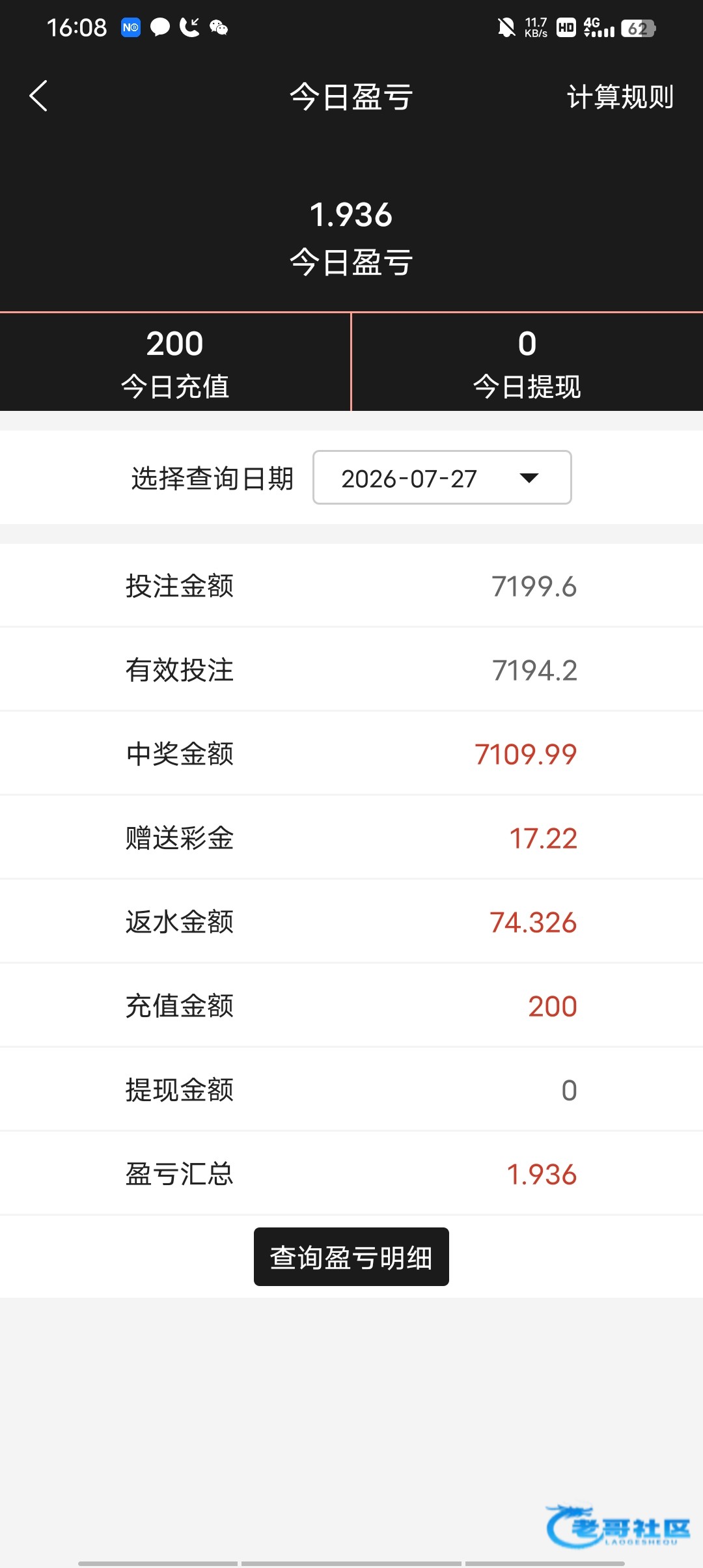This screenshot has height=1568, width=703.
Task: Open the 计算规则 page
Action: [620, 97]
